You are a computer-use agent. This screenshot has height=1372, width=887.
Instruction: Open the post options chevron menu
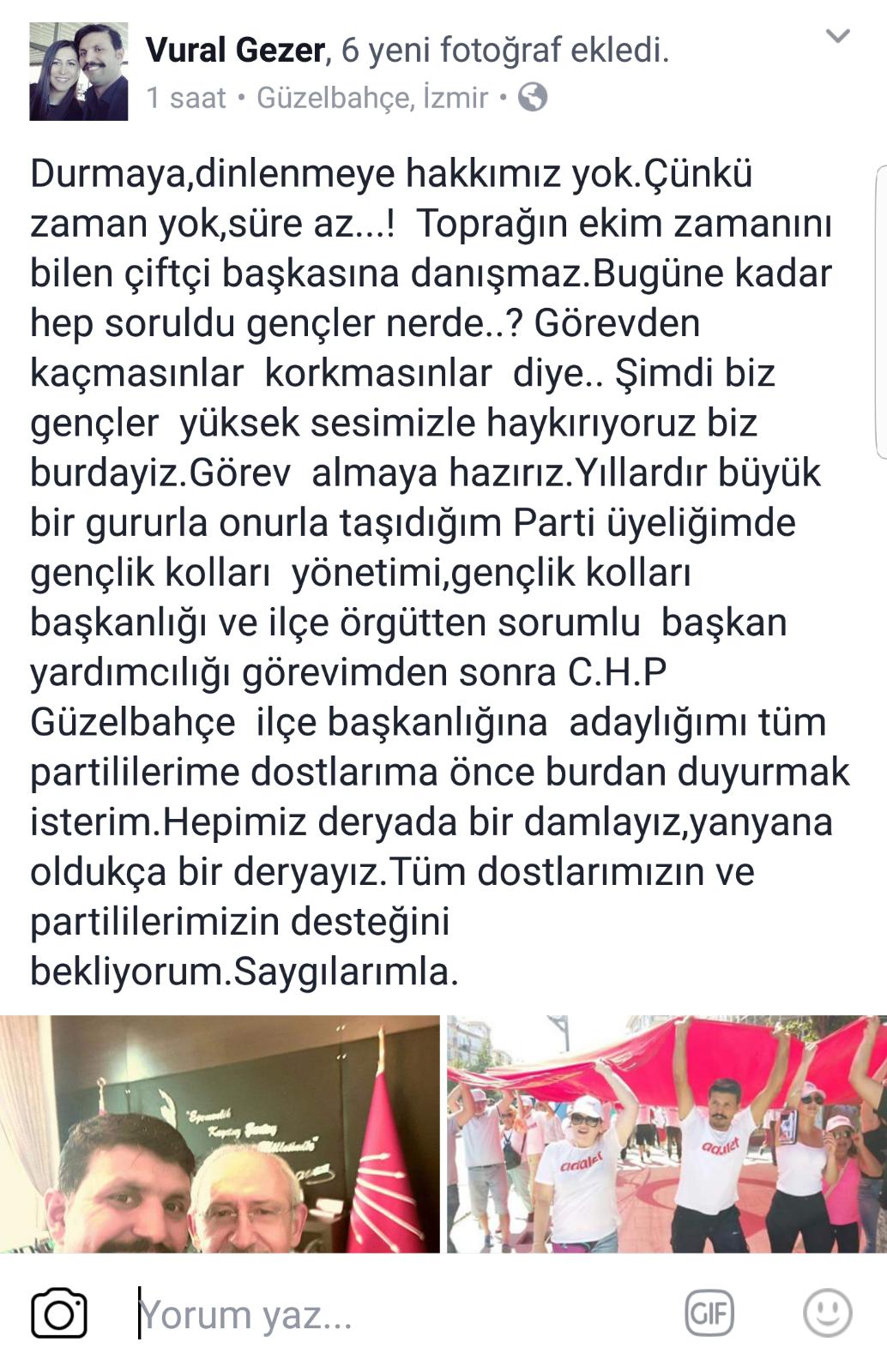point(836,36)
